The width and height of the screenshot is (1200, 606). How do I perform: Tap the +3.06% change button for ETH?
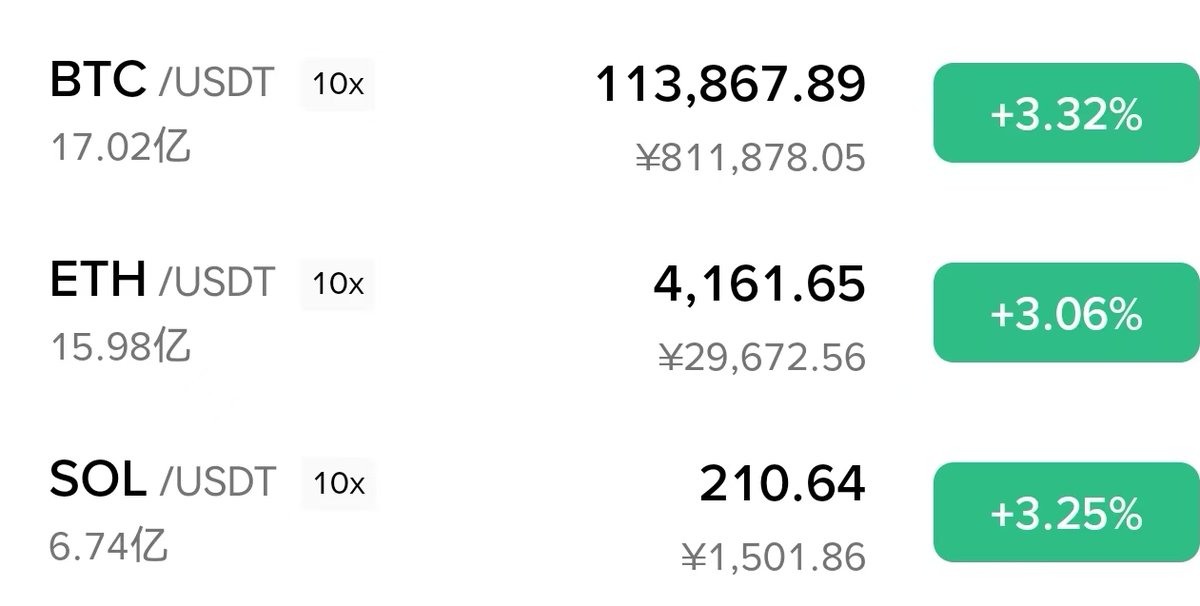click(1066, 315)
